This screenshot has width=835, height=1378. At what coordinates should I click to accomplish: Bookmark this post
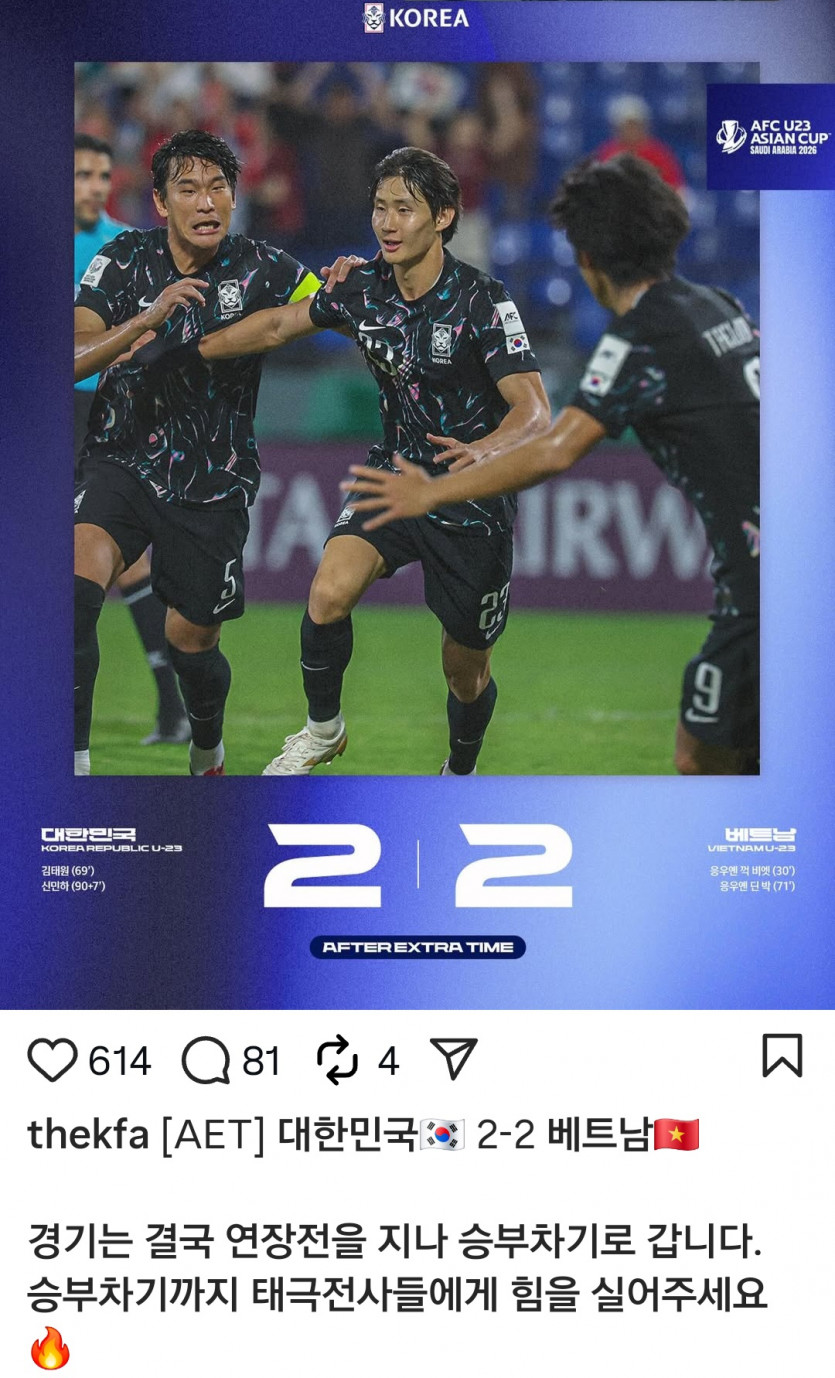(782, 1056)
